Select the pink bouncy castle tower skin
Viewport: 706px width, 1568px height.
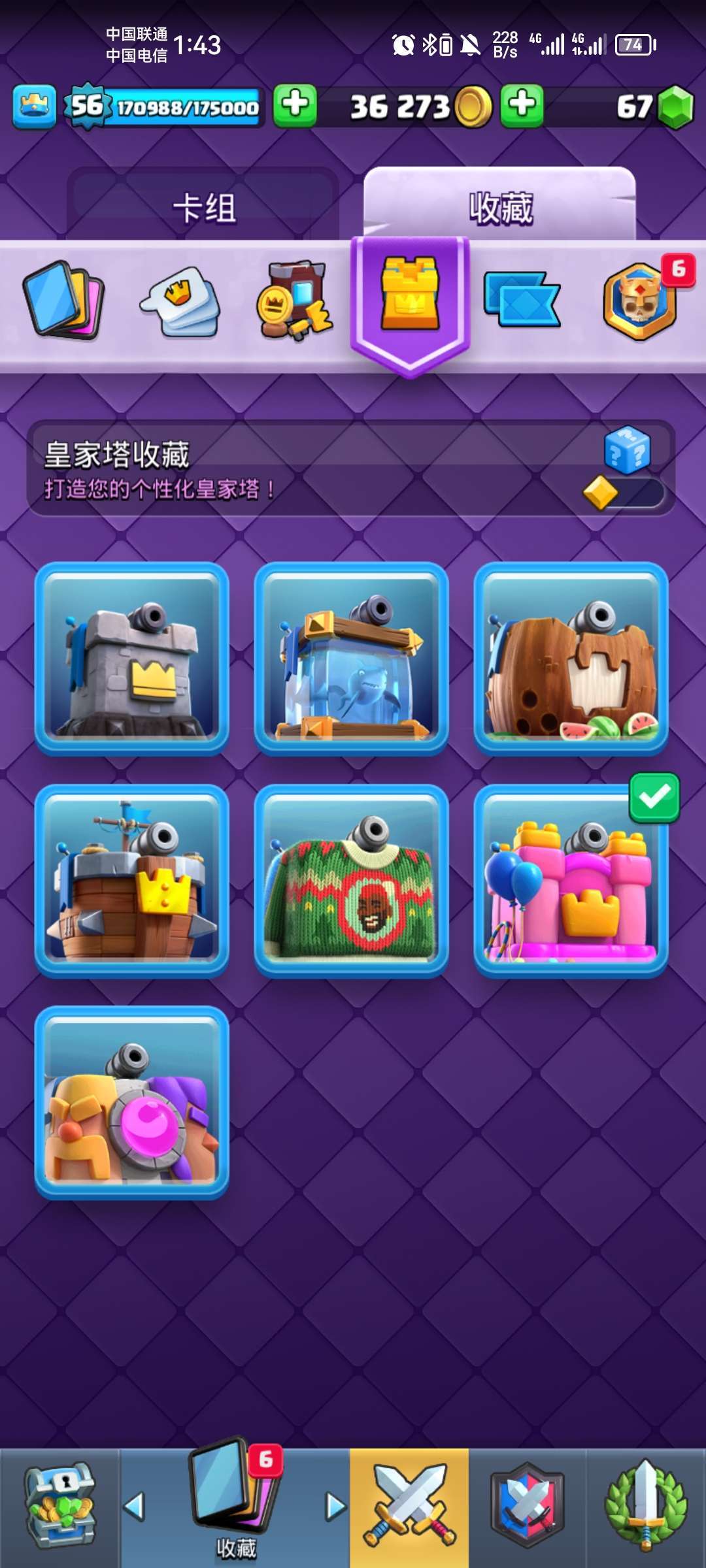click(x=571, y=881)
